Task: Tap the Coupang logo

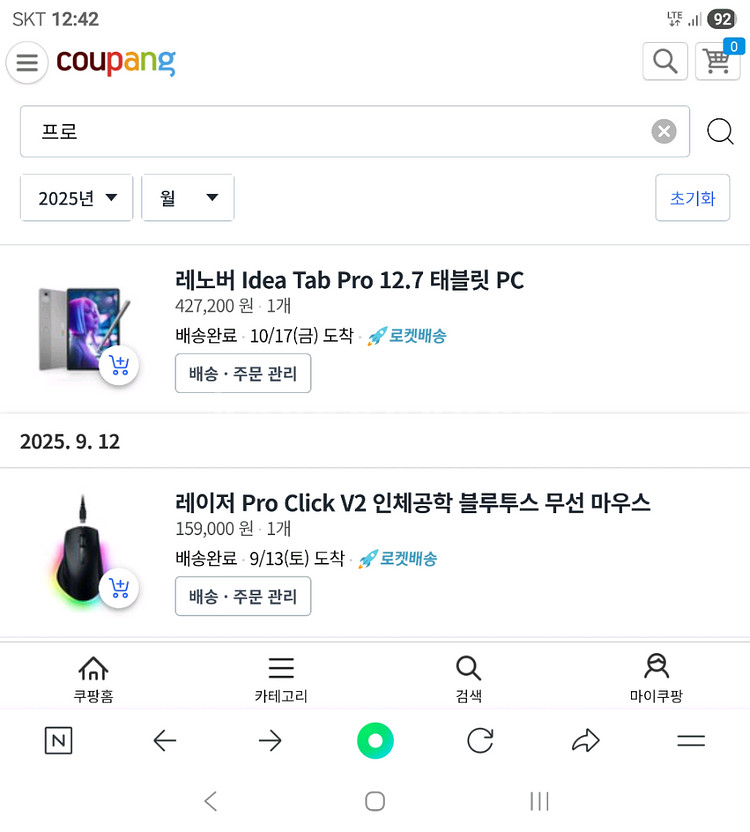Action: click(115, 61)
